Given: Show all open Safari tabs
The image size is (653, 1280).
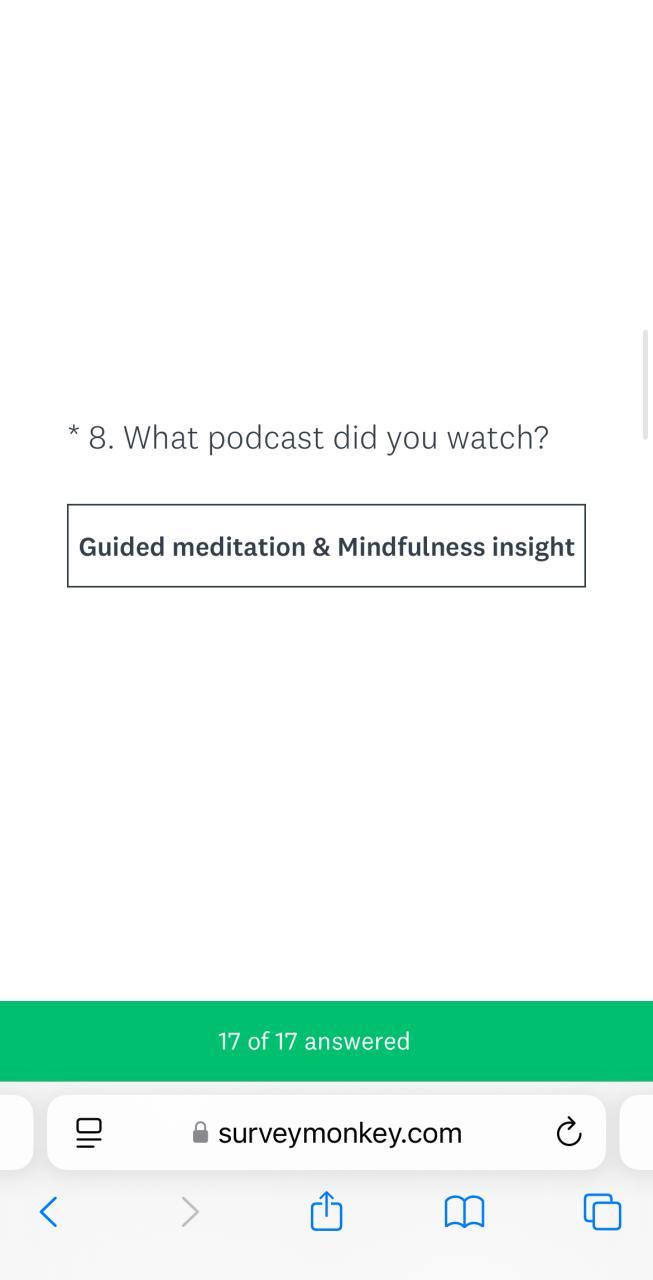Looking at the screenshot, I should tap(602, 1212).
